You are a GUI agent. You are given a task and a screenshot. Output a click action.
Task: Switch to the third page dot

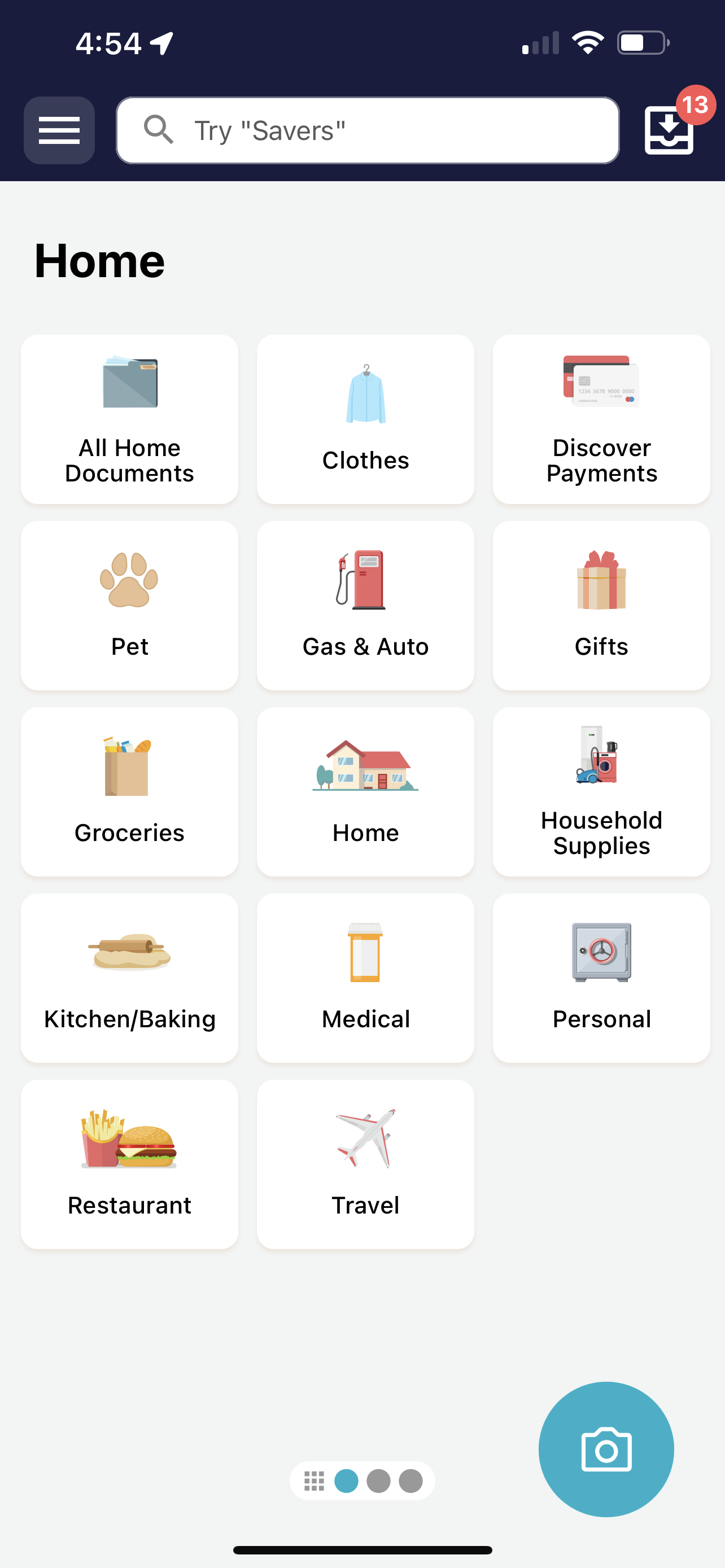pos(379,1481)
